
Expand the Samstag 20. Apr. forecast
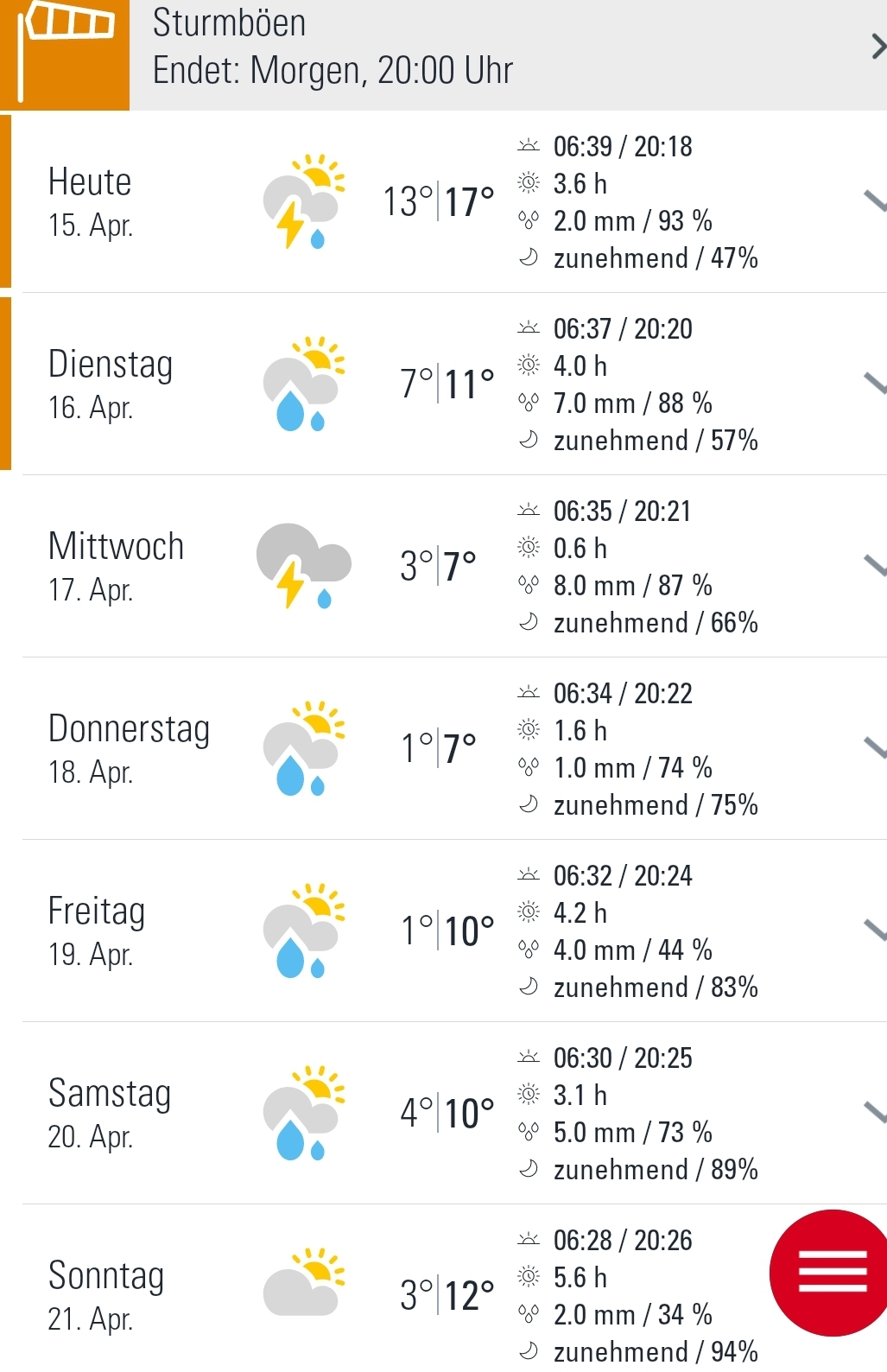coord(874,1113)
